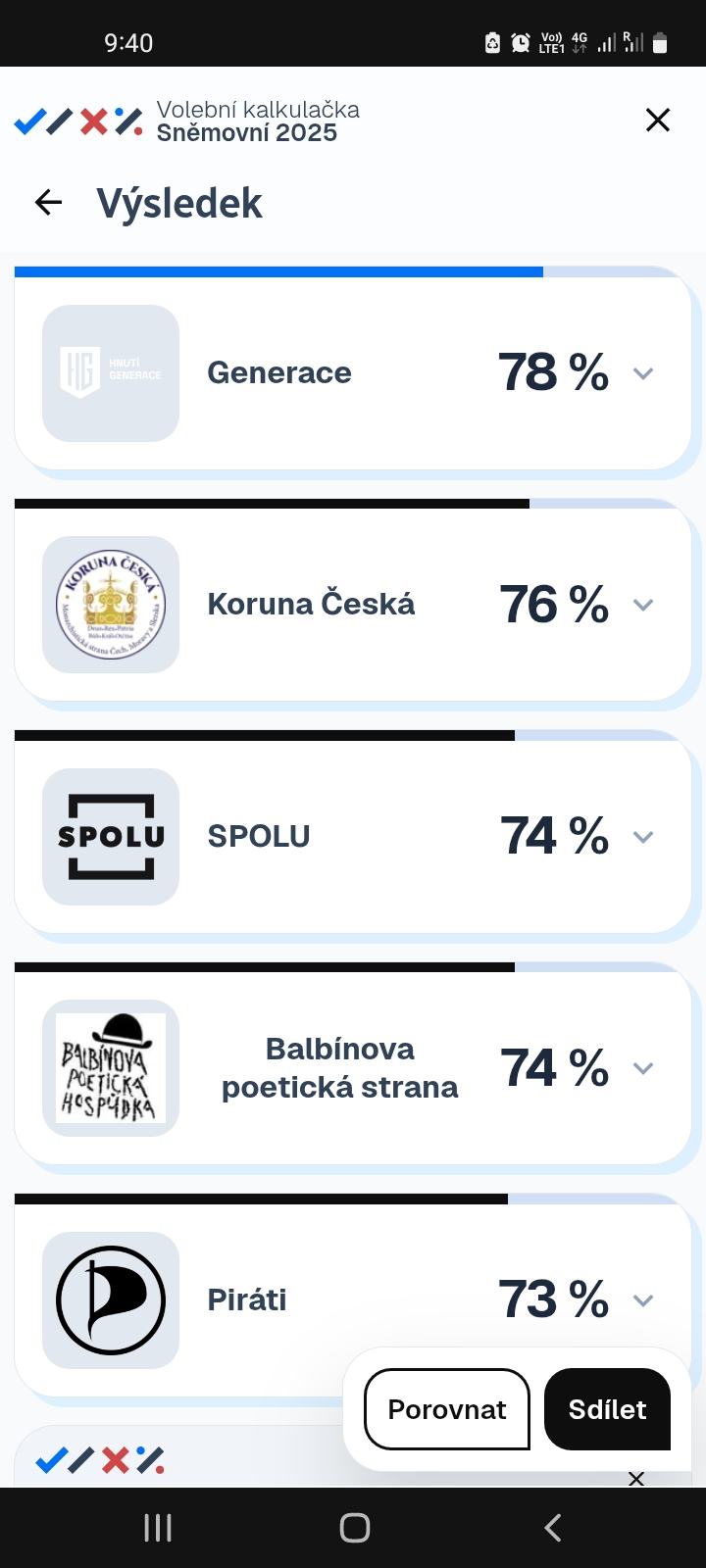This screenshot has width=706, height=1568.
Task: Go back from the Výsledek screen
Action: pyautogui.click(x=48, y=203)
